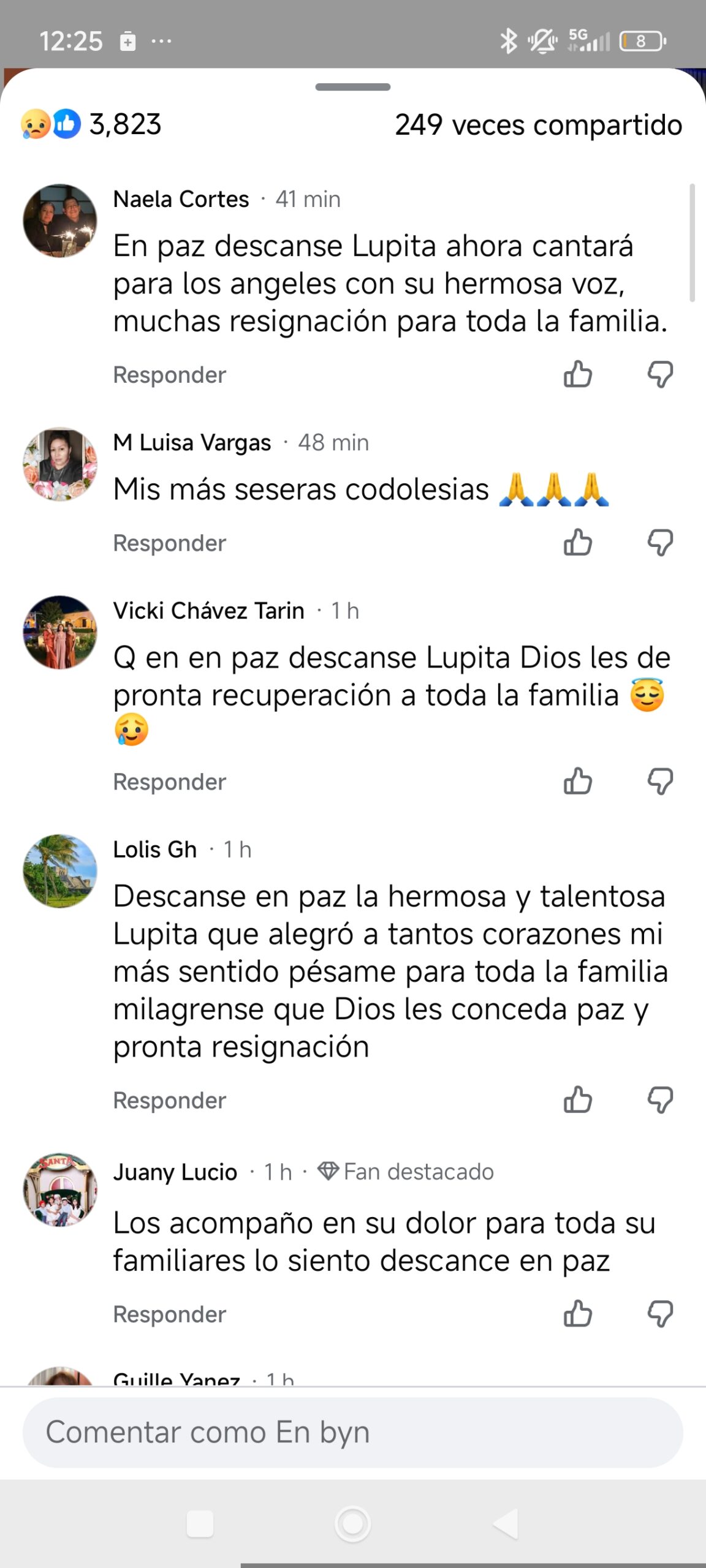The image size is (706, 1568).
Task: Open Naela Cortes's profile picture
Action: tap(60, 221)
